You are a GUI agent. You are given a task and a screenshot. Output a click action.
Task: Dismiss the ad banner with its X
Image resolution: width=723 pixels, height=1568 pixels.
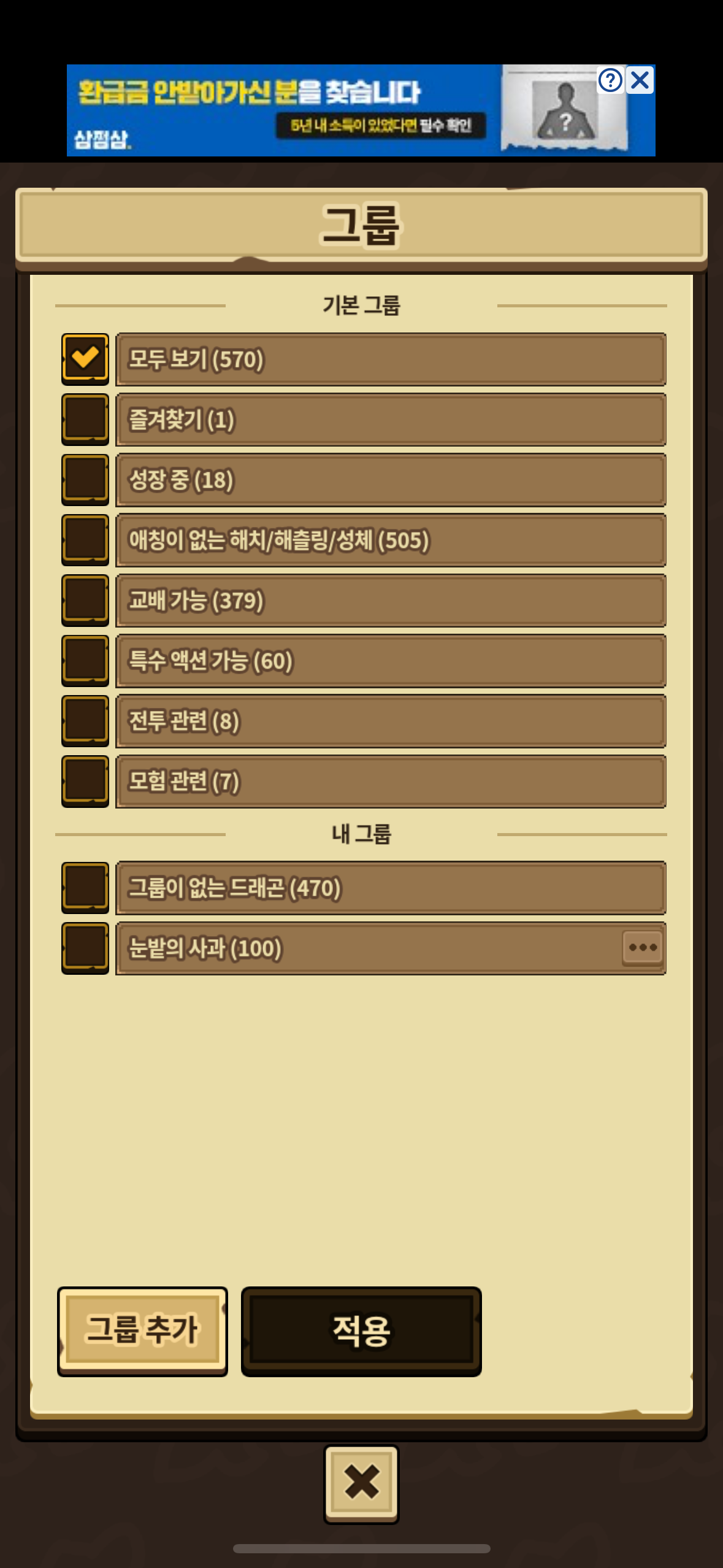(640, 80)
